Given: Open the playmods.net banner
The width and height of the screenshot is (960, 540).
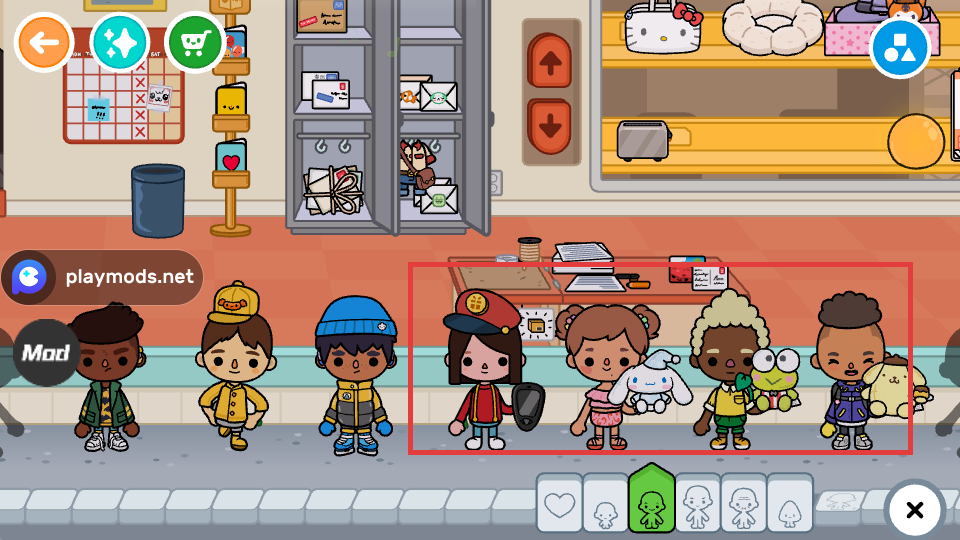Looking at the screenshot, I should click(x=103, y=277).
